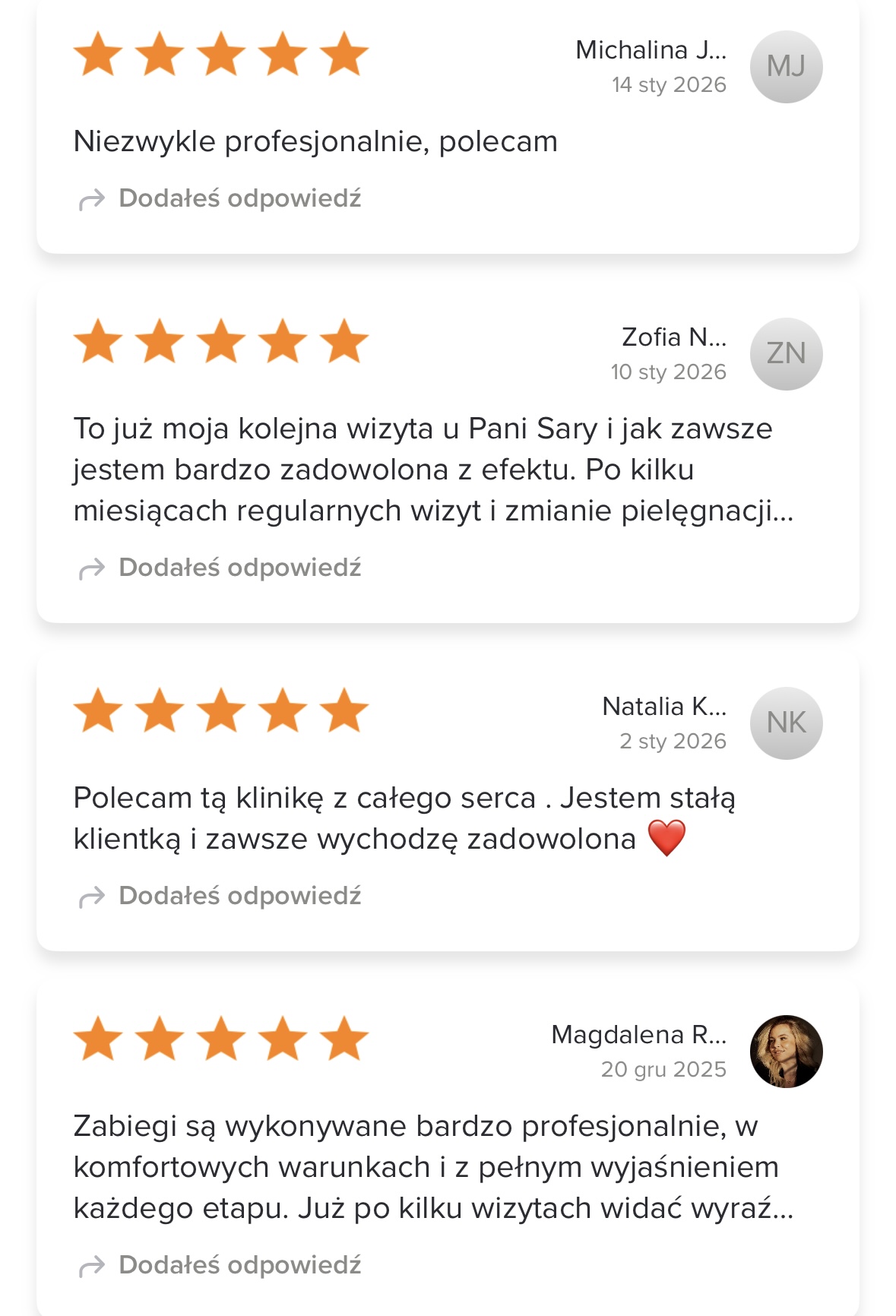Click the third star in Natalia's rating
Viewport: 896px width, 1316px height.
222,710
